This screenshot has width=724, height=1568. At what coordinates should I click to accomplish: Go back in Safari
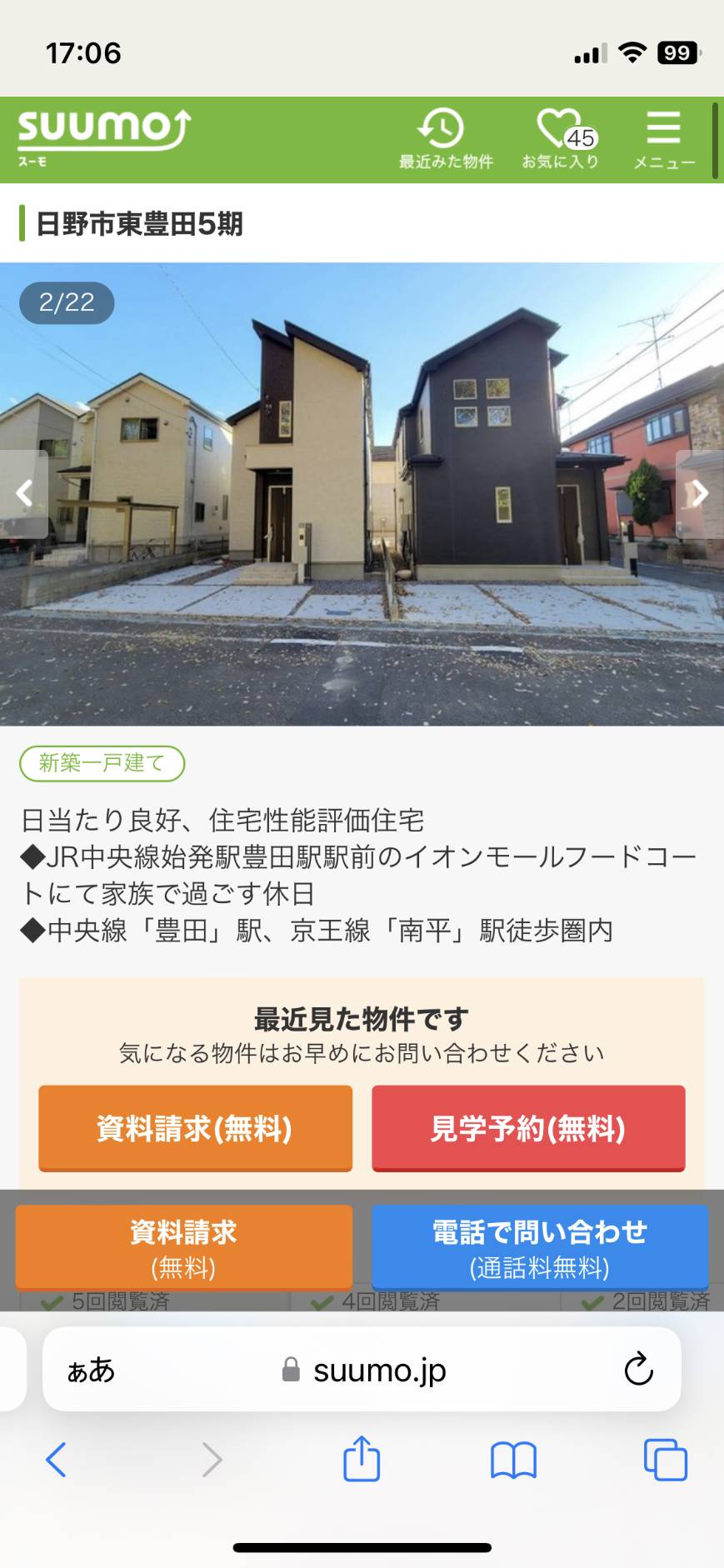[x=56, y=1460]
